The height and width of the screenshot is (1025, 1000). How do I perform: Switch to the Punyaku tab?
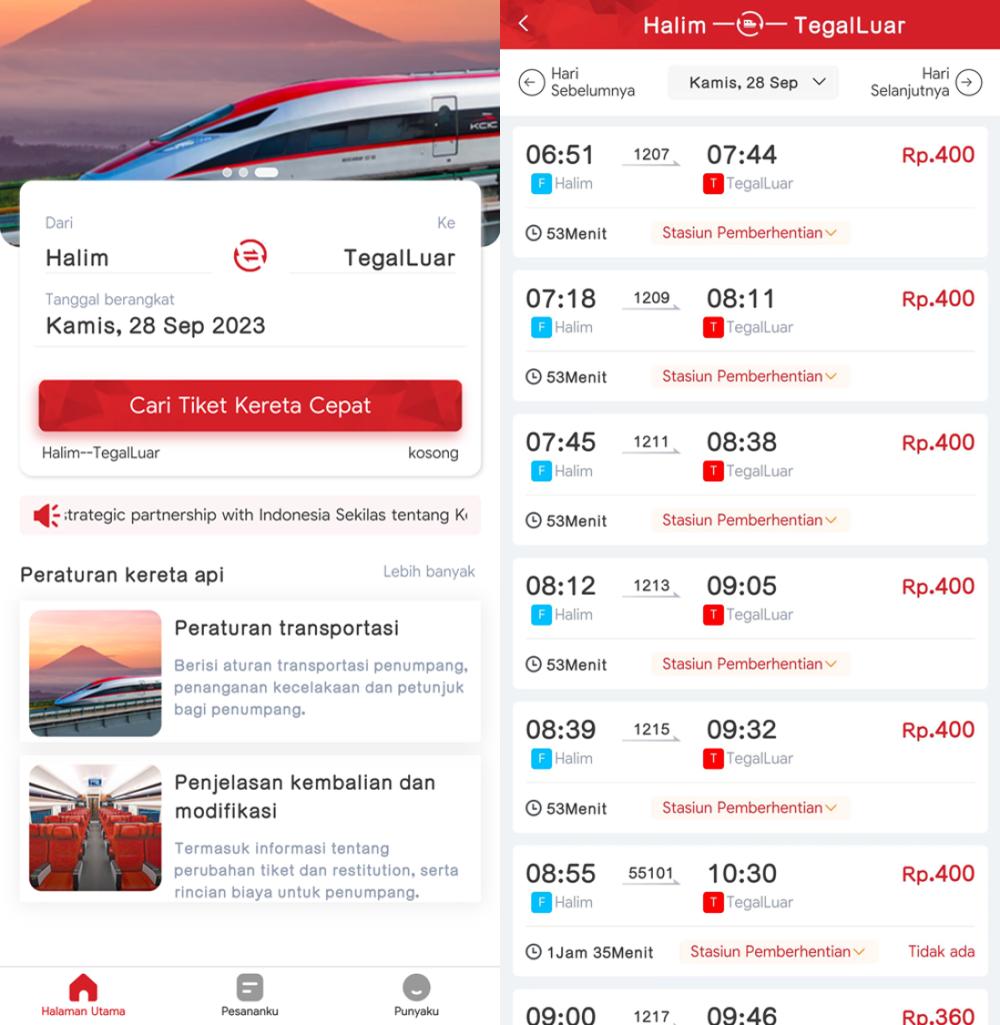point(416,995)
